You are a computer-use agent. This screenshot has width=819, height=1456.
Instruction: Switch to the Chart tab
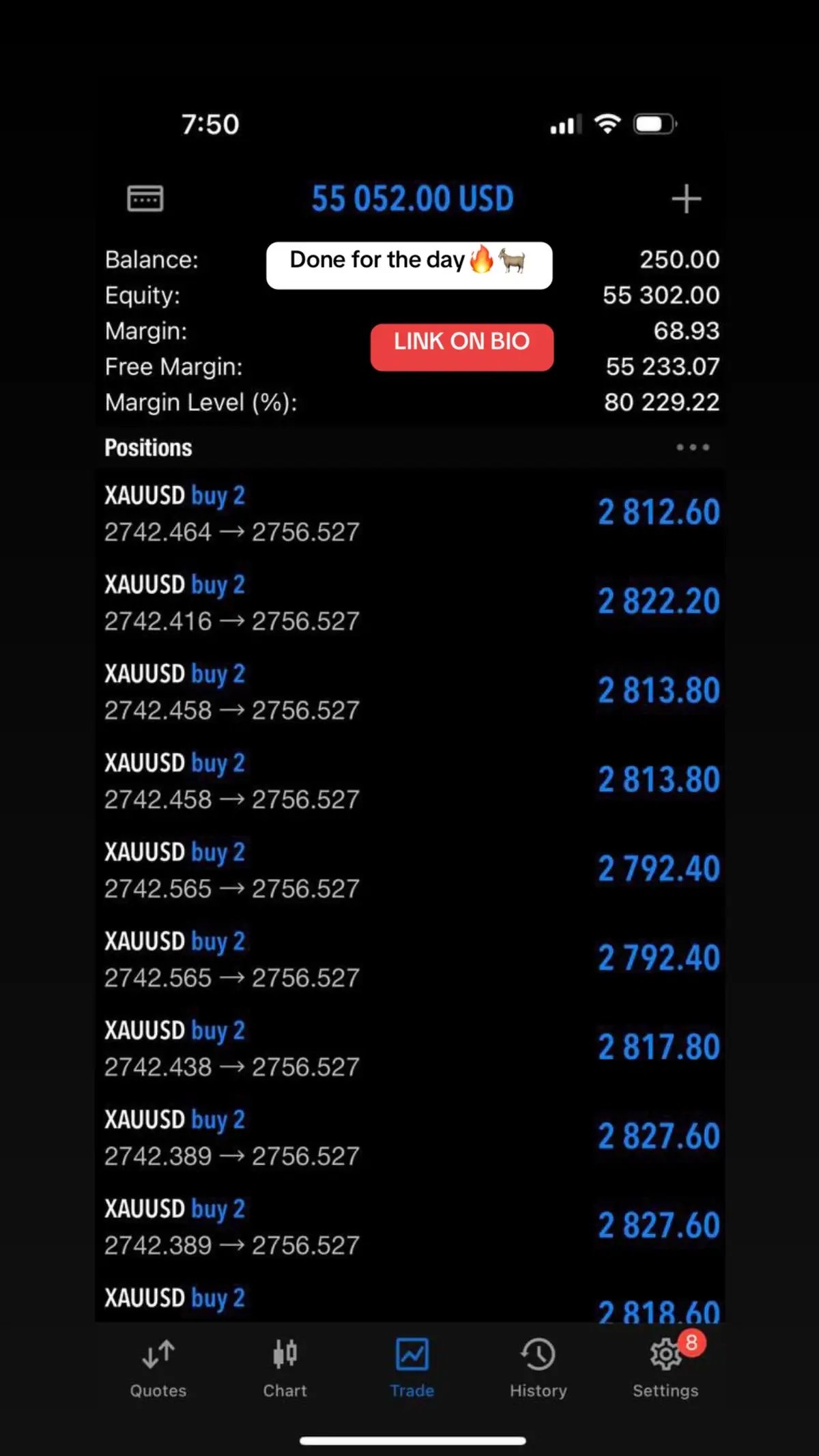click(x=285, y=1369)
